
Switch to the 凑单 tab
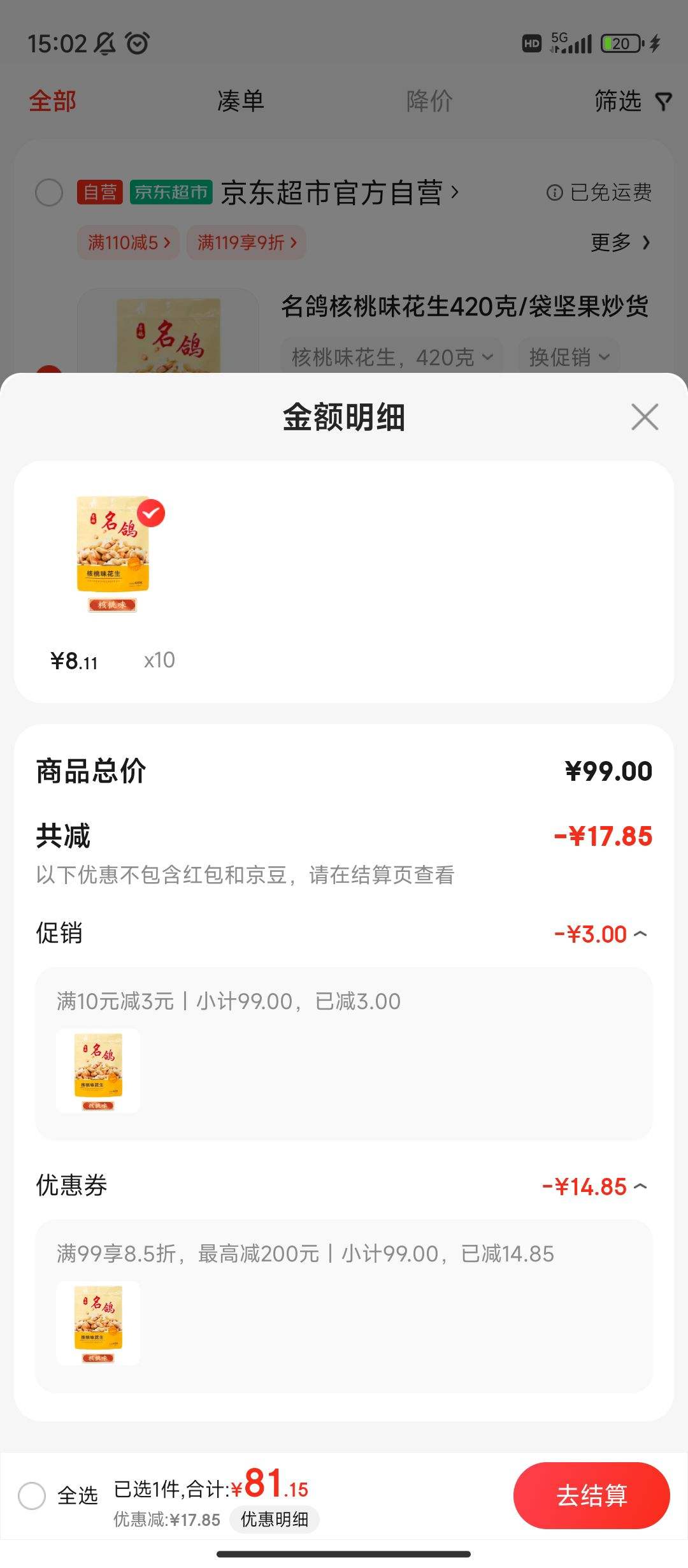(x=239, y=101)
